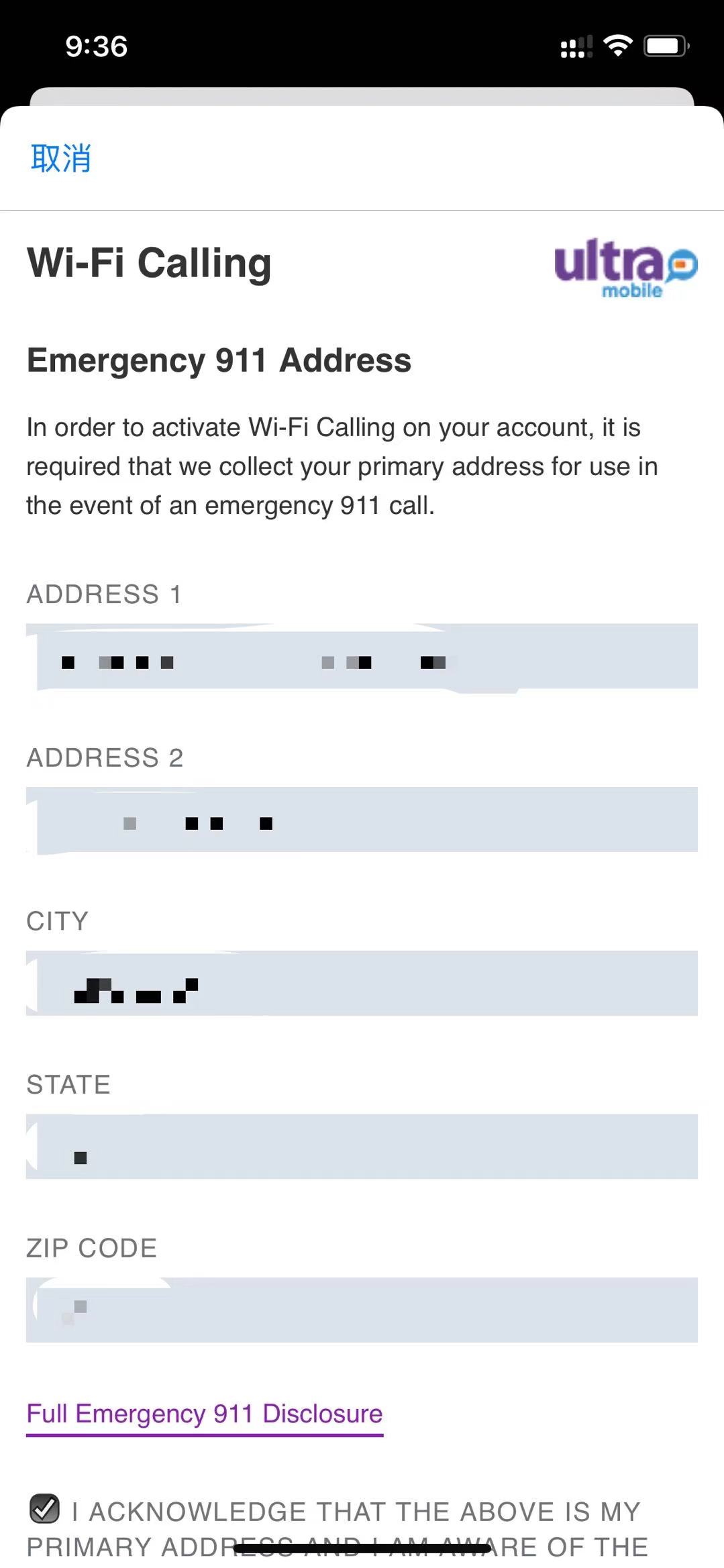
Task: Uncheck the primary address acknowledgment checkbox
Action: 45,1508
